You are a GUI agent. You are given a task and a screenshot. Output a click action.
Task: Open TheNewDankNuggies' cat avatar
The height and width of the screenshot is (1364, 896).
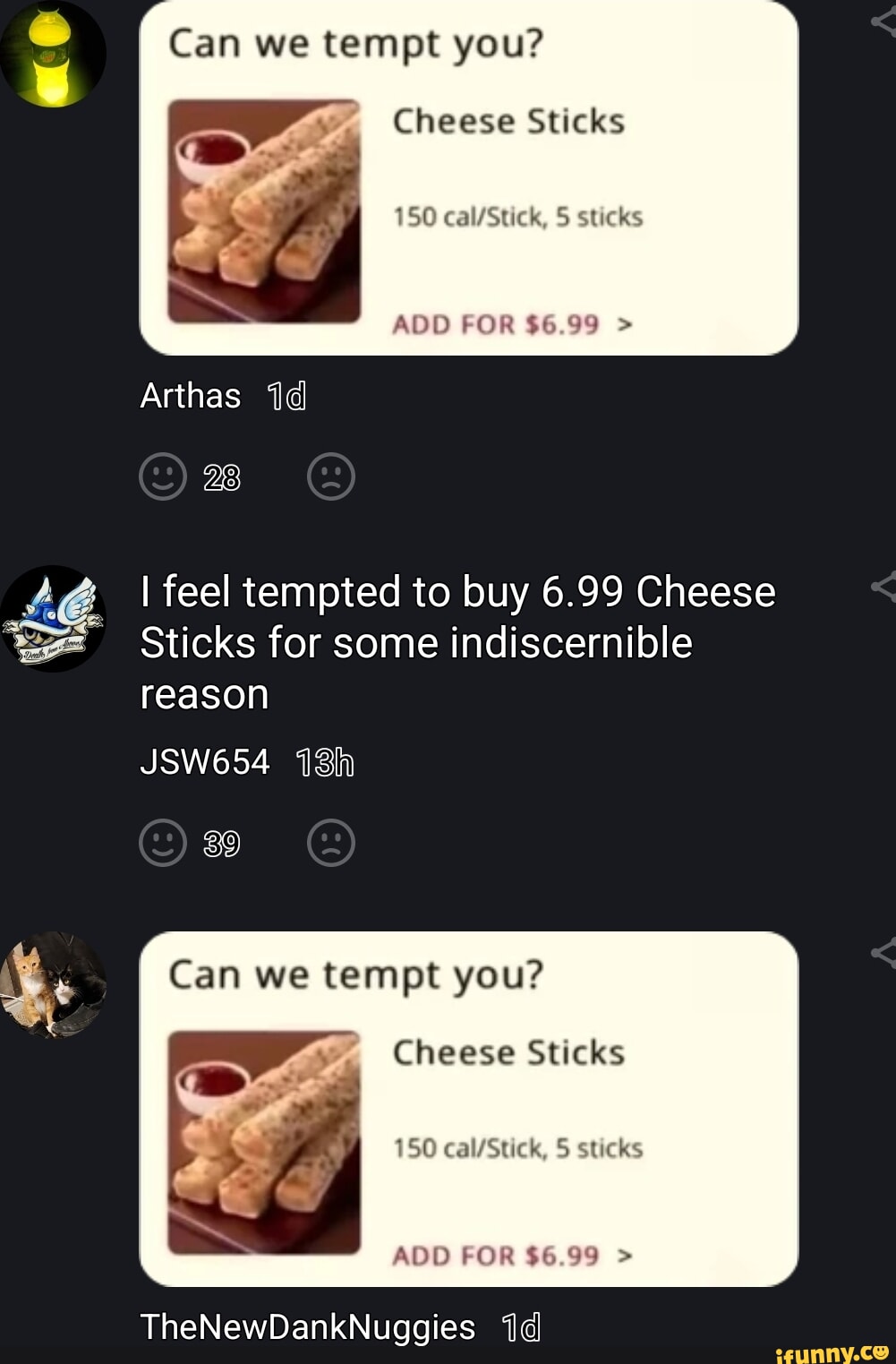coord(53,984)
